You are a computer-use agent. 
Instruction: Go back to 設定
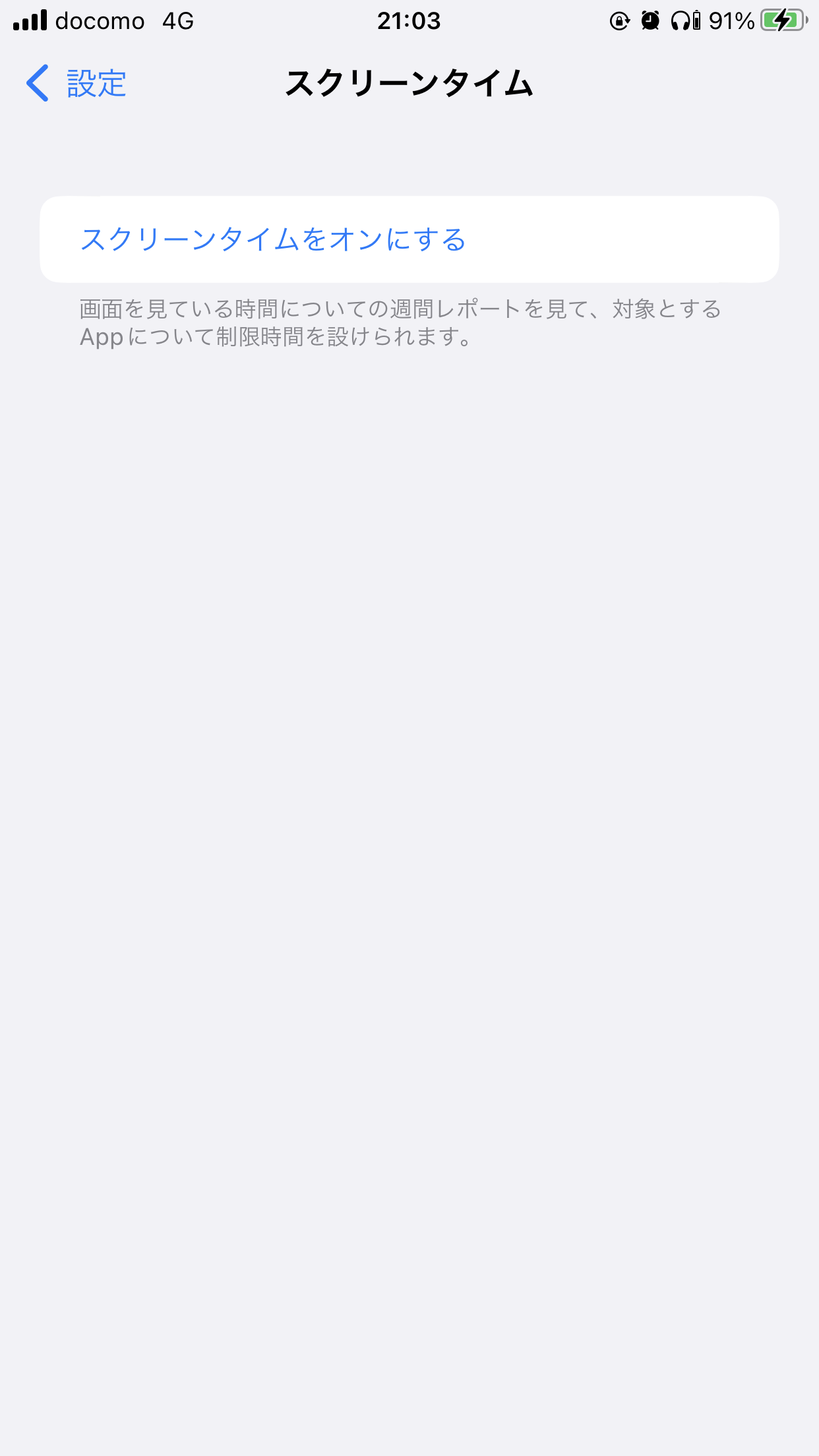click(76, 84)
